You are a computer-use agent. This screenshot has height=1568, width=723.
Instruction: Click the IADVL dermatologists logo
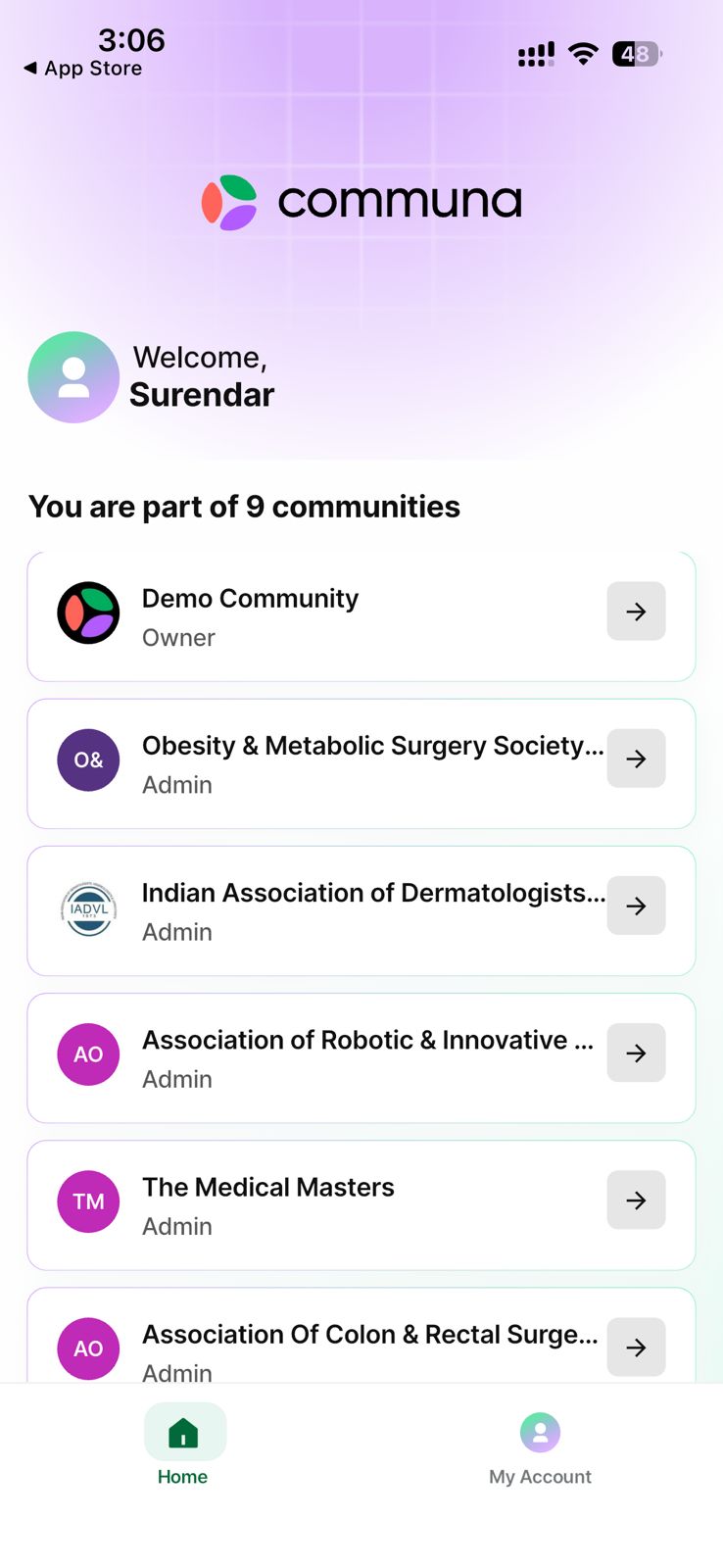pyautogui.click(x=88, y=906)
